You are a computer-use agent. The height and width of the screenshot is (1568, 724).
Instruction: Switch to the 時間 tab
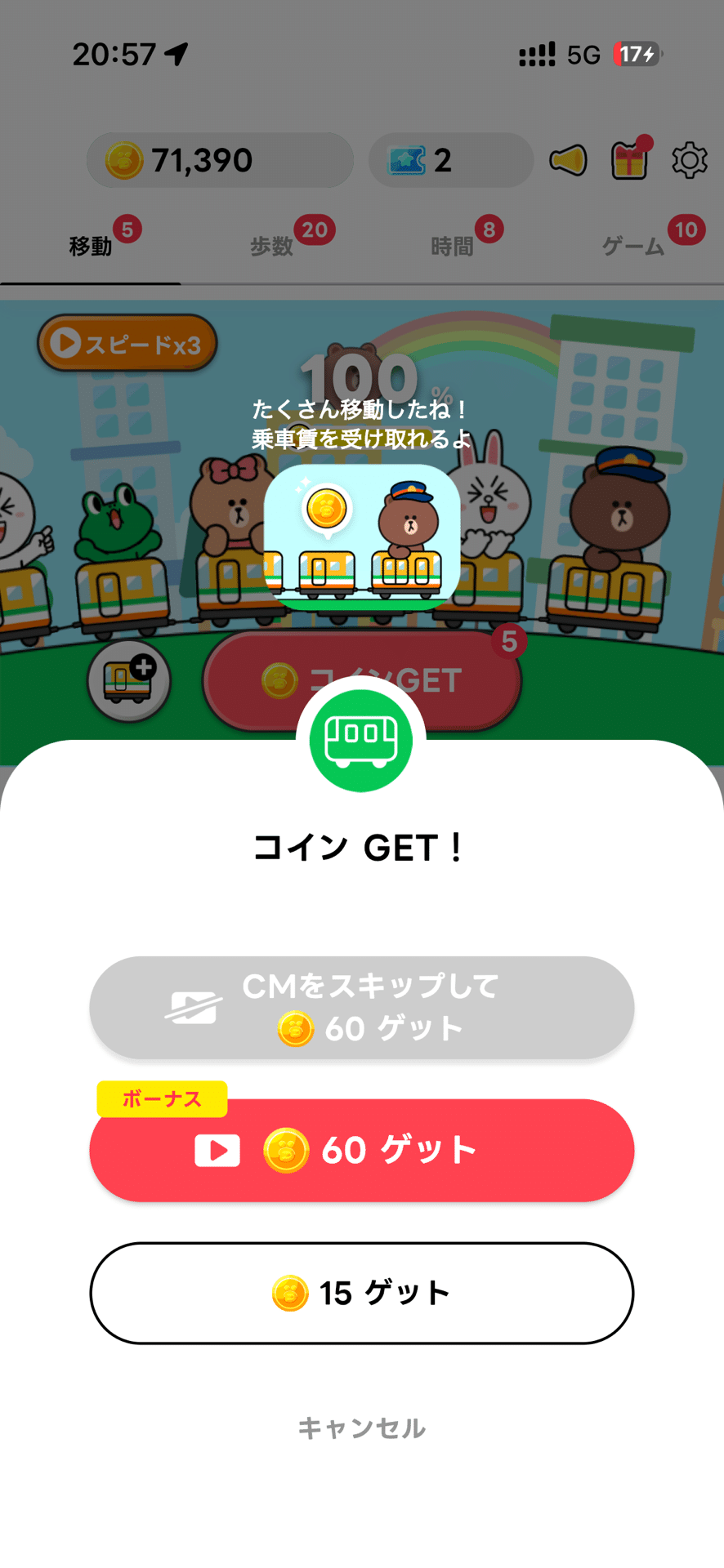tap(453, 244)
